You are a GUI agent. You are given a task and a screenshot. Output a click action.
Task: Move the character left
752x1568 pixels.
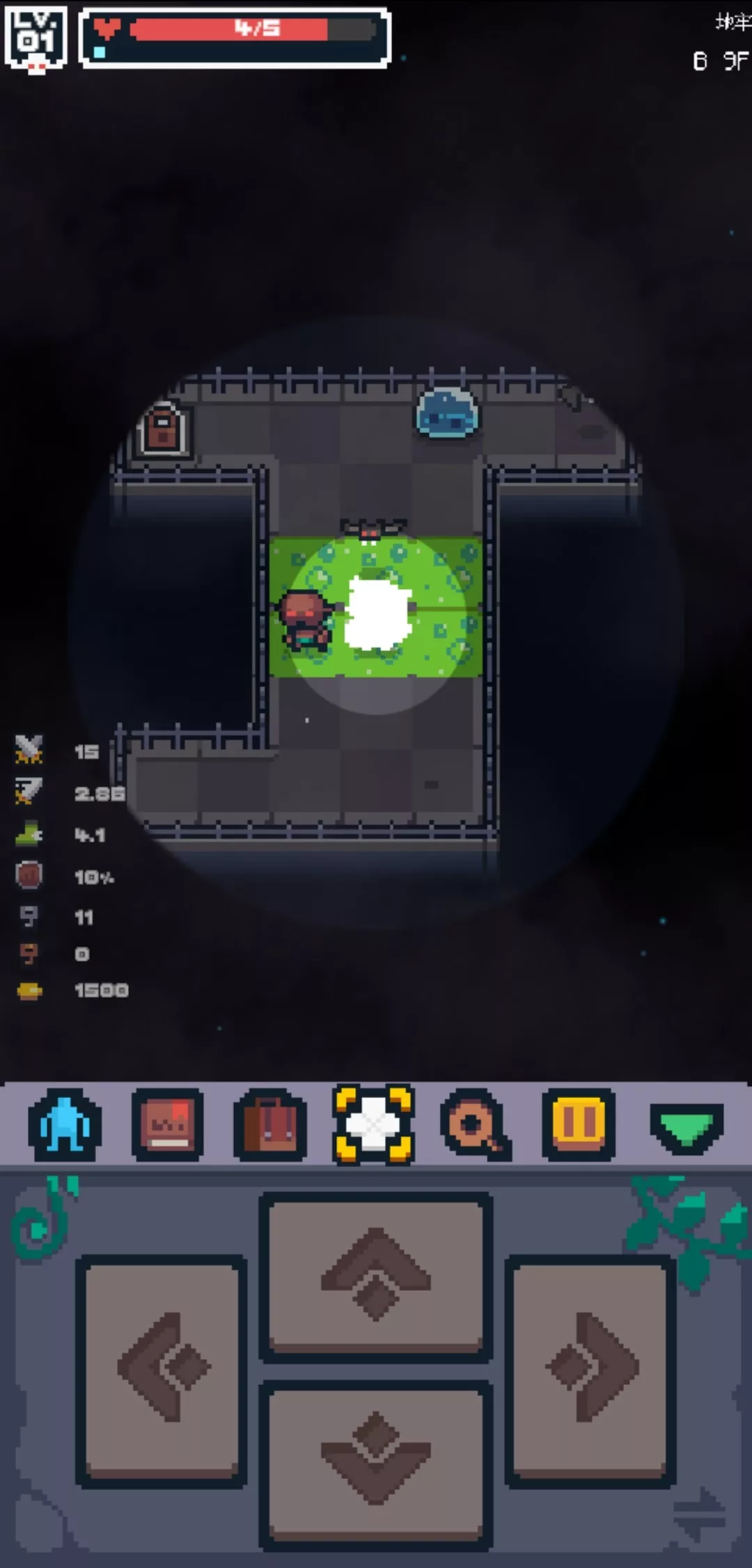(162, 1370)
